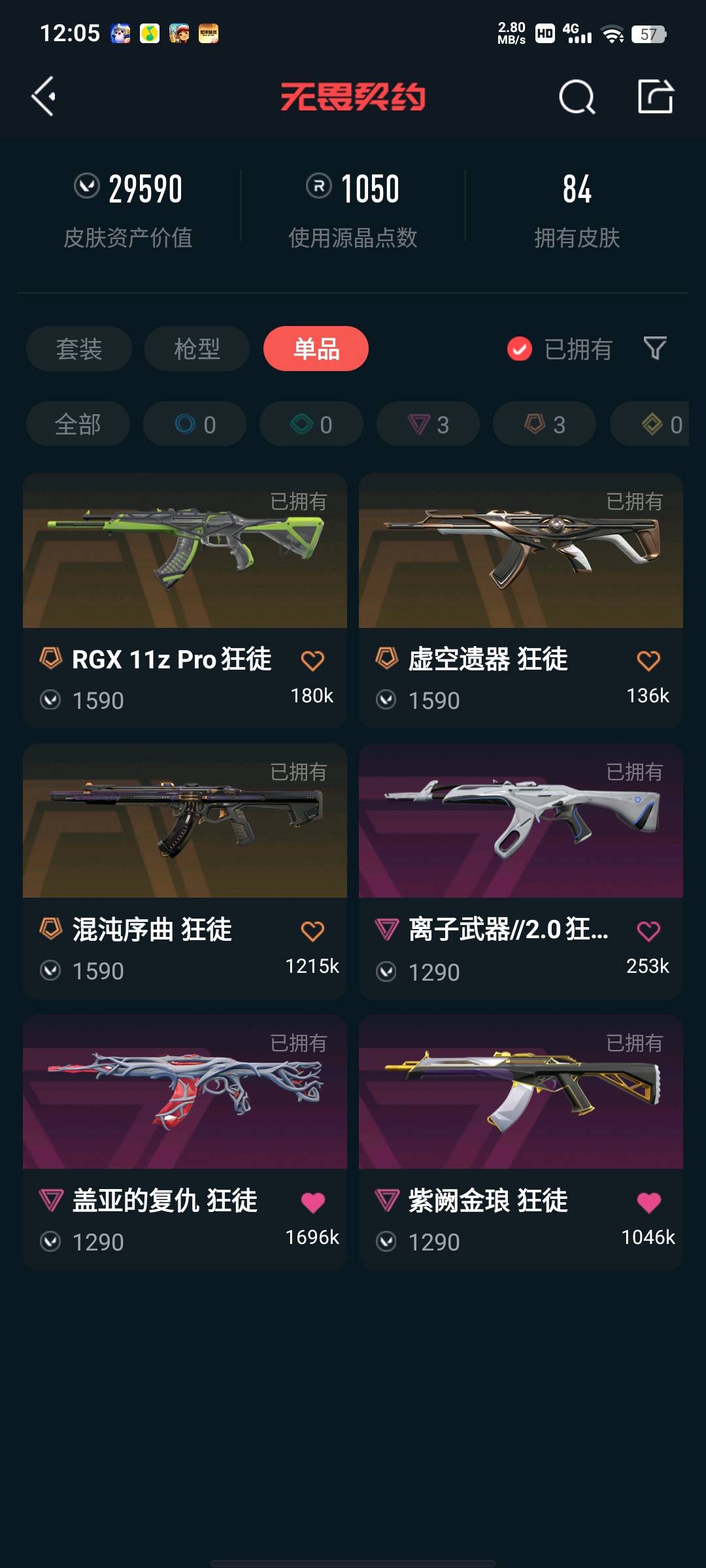Unlike the 盖亚的复仇 狂徒 skin

(x=312, y=1202)
